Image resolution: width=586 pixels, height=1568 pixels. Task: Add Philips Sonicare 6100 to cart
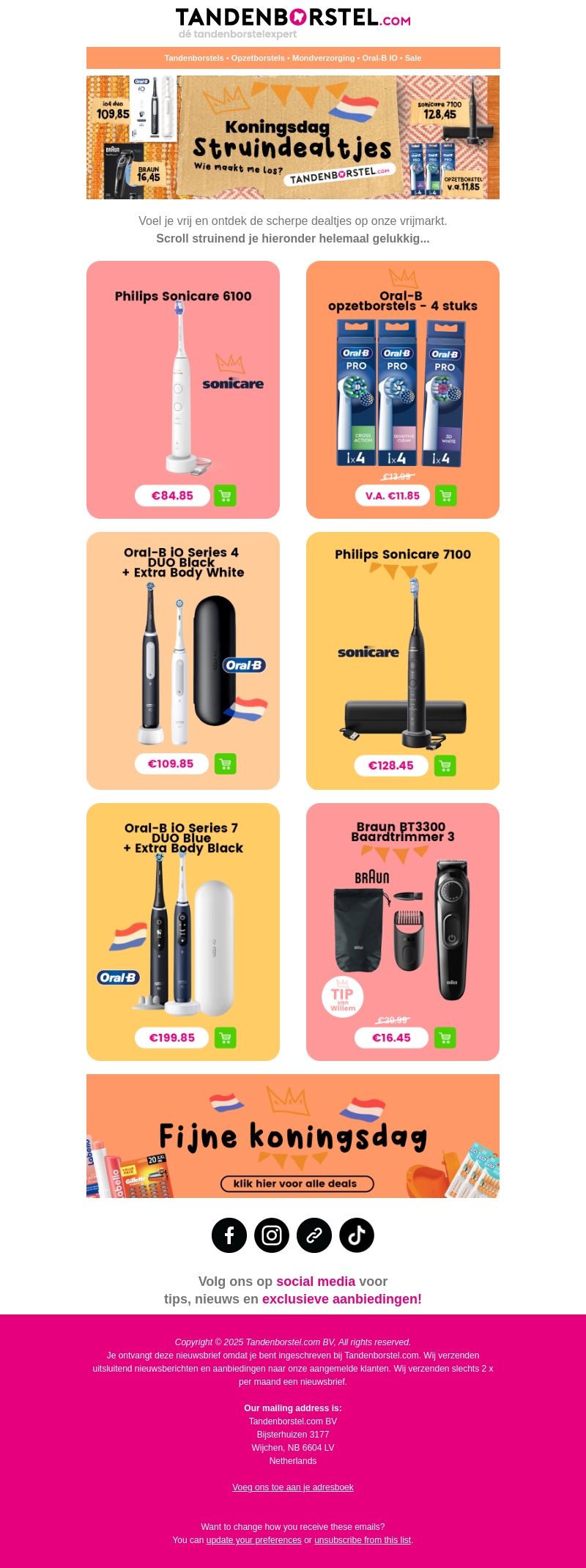coord(225,496)
